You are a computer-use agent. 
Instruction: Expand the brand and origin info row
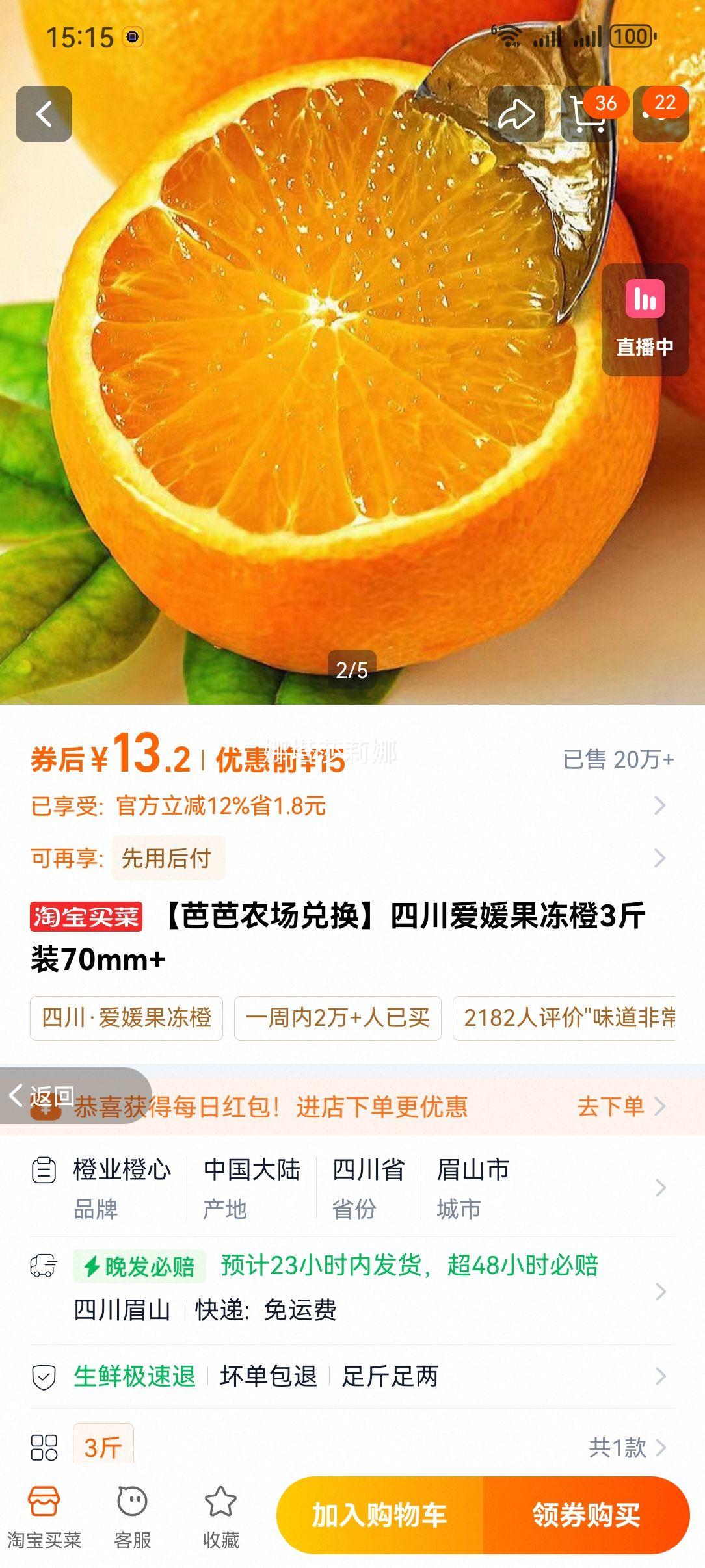click(x=351, y=1186)
